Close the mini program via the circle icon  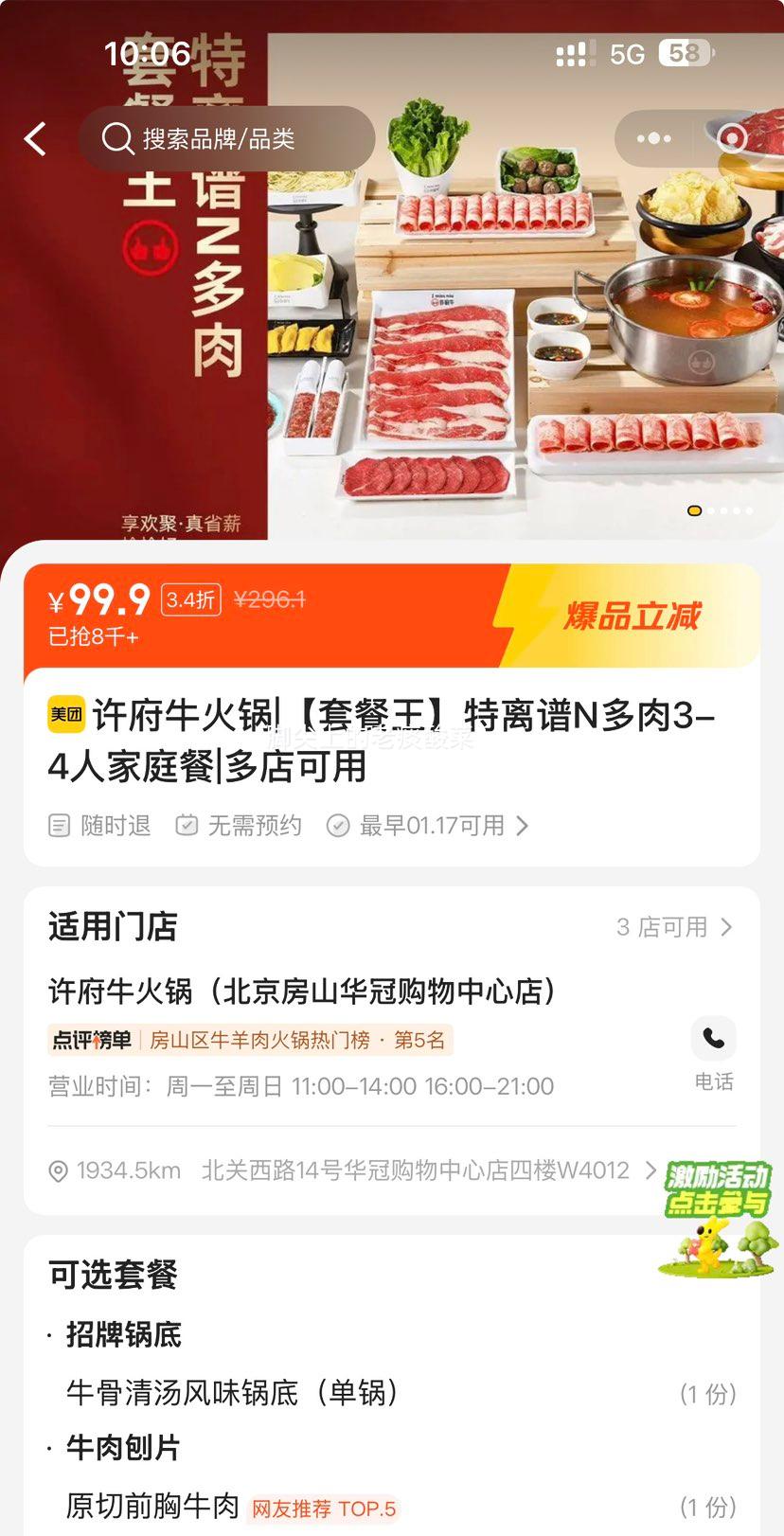(732, 139)
